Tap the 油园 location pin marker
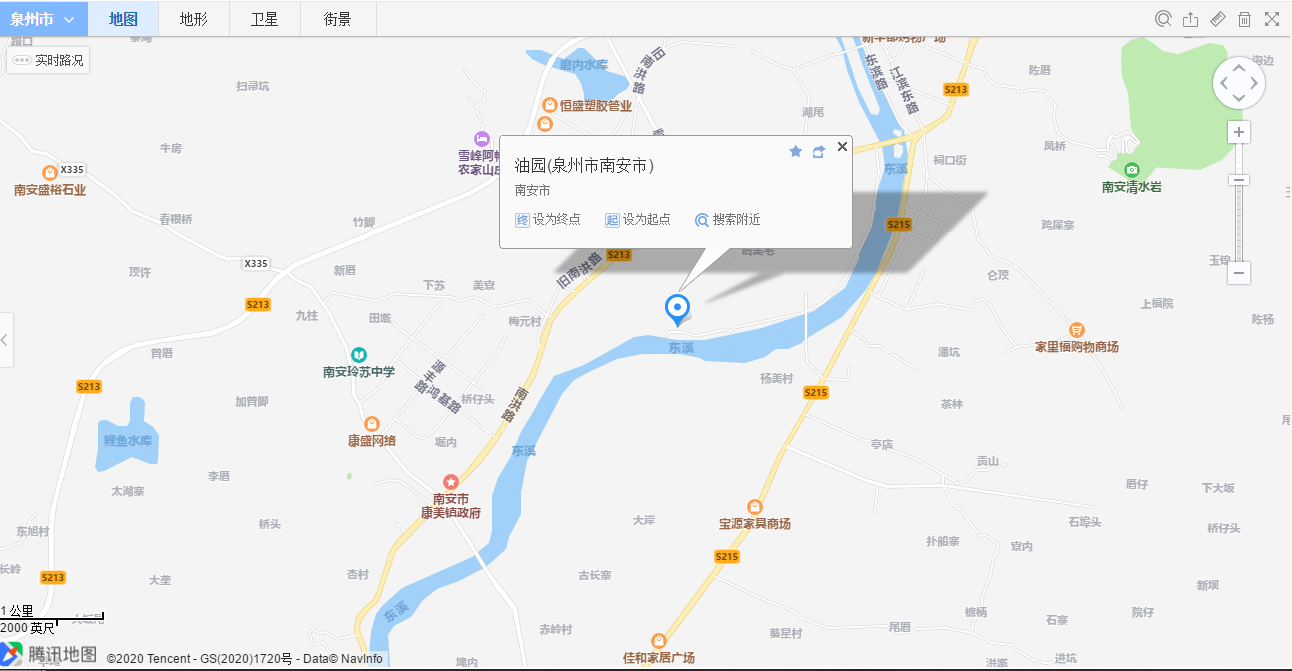Viewport: 1292px width, 671px height. [x=678, y=307]
